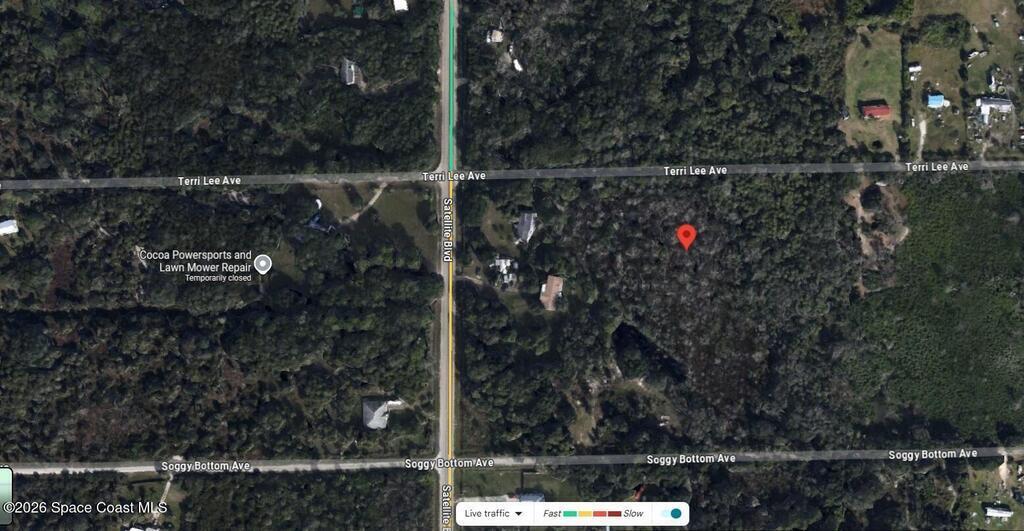
Task: Select the red location pin
Action: tap(686, 236)
